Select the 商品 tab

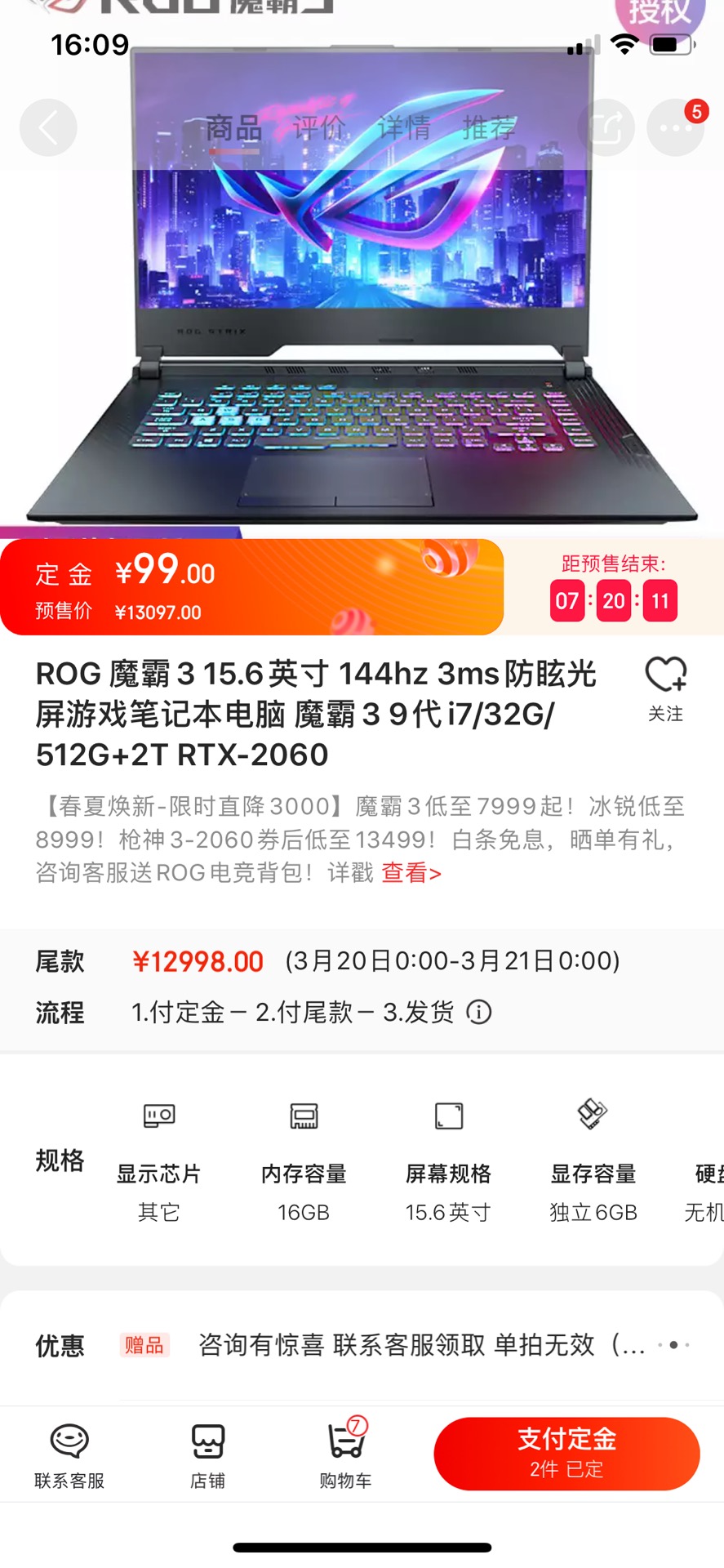pyautogui.click(x=233, y=128)
